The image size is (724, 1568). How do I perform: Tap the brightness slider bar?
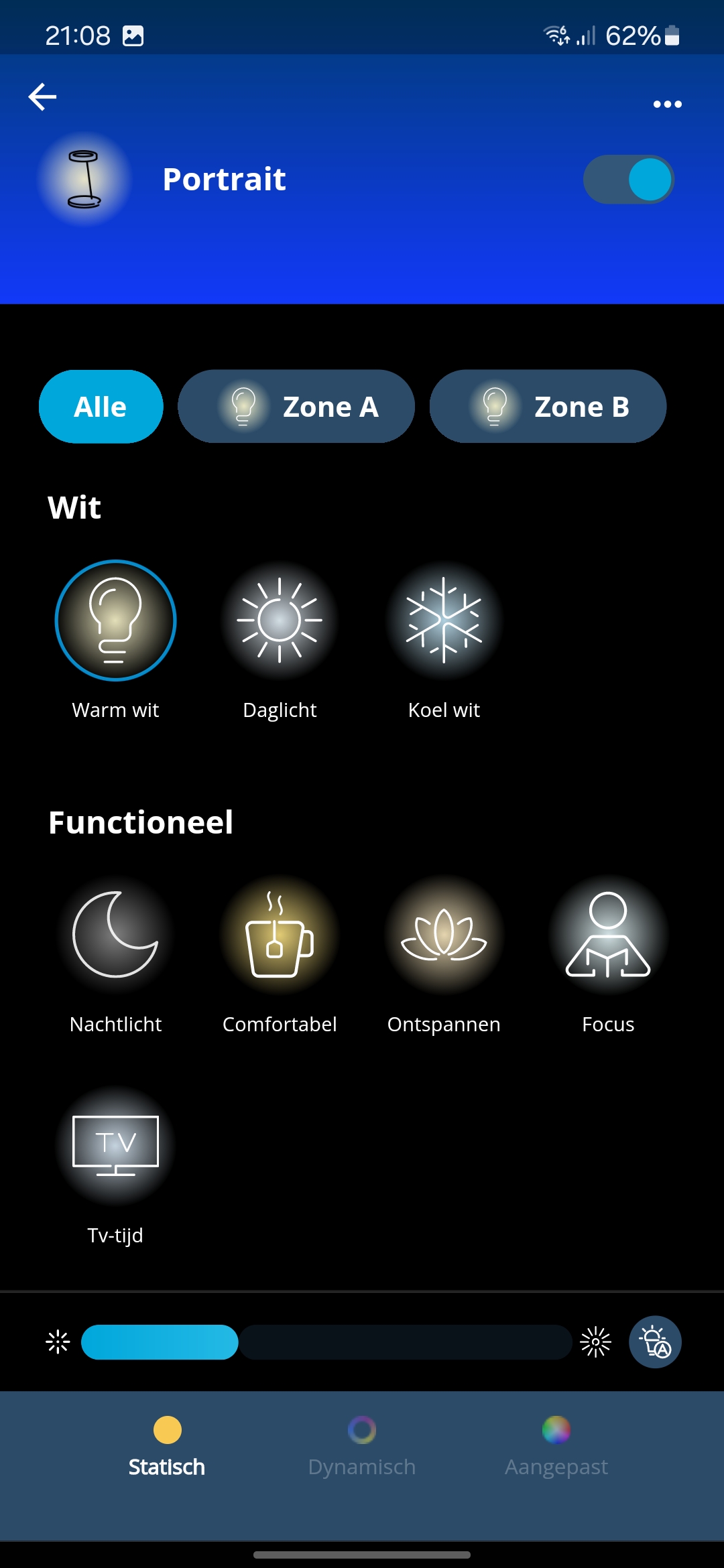[326, 1342]
